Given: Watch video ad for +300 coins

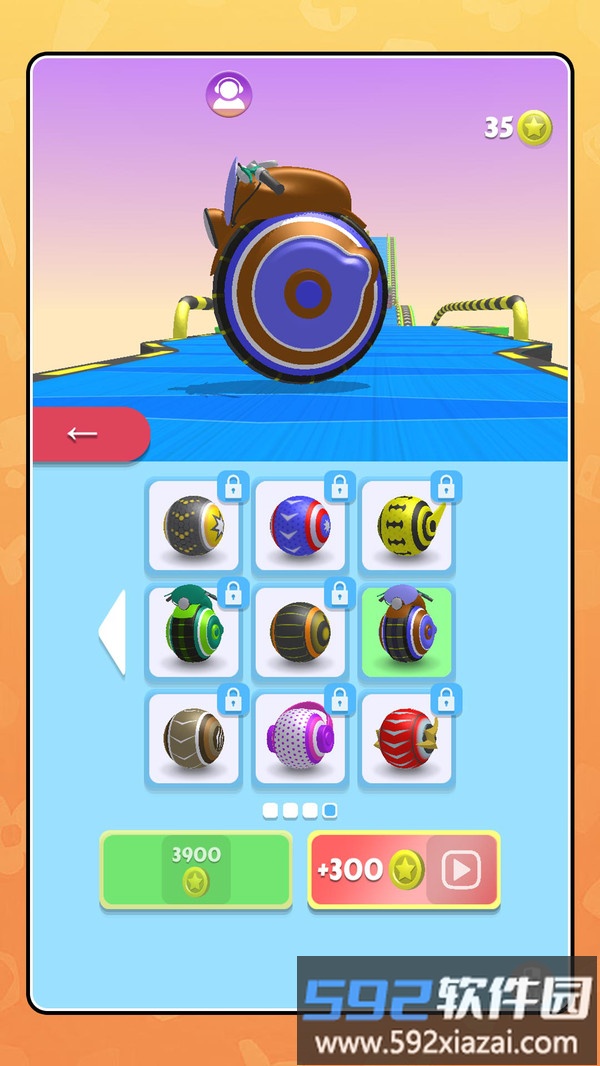Looking at the screenshot, I should (x=403, y=869).
